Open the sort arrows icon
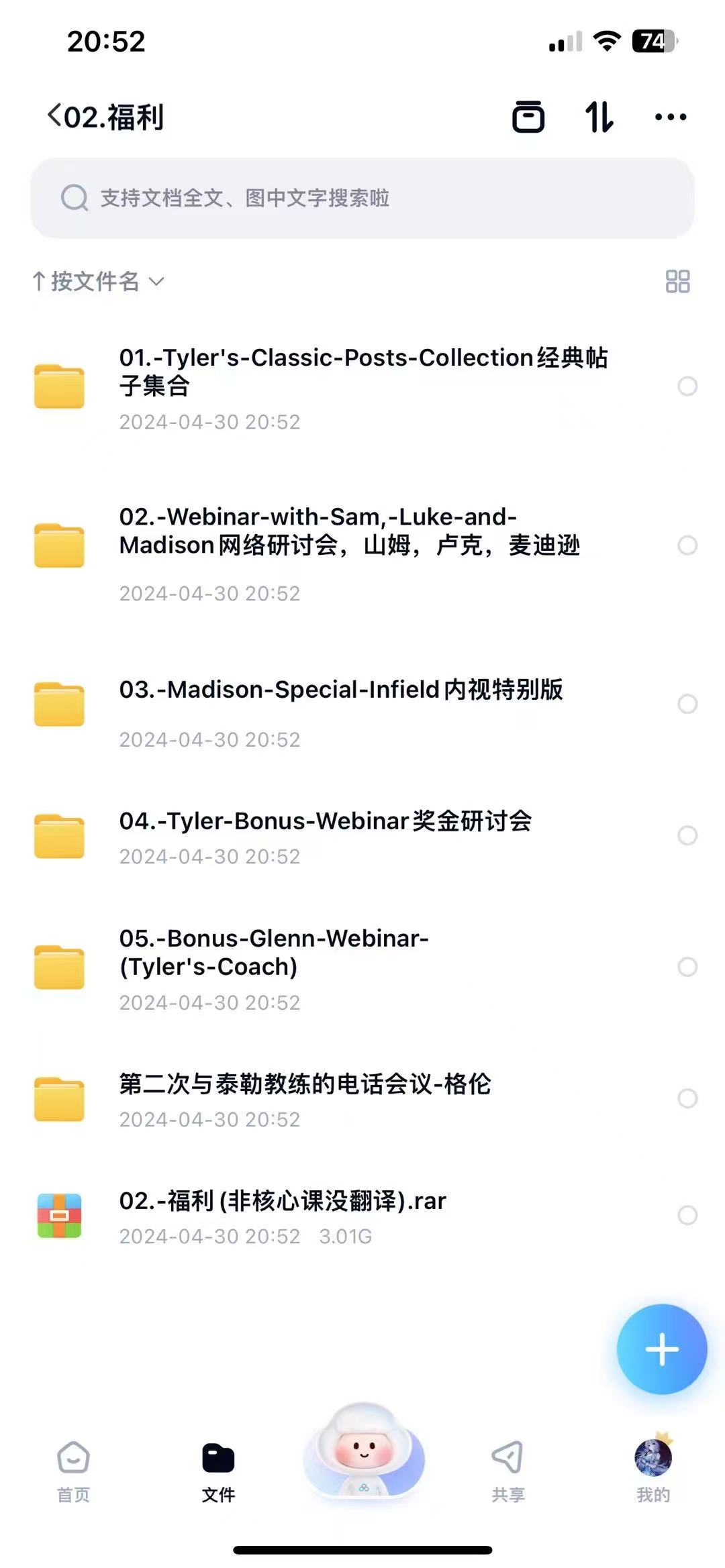The image size is (725, 1568). 599,117
